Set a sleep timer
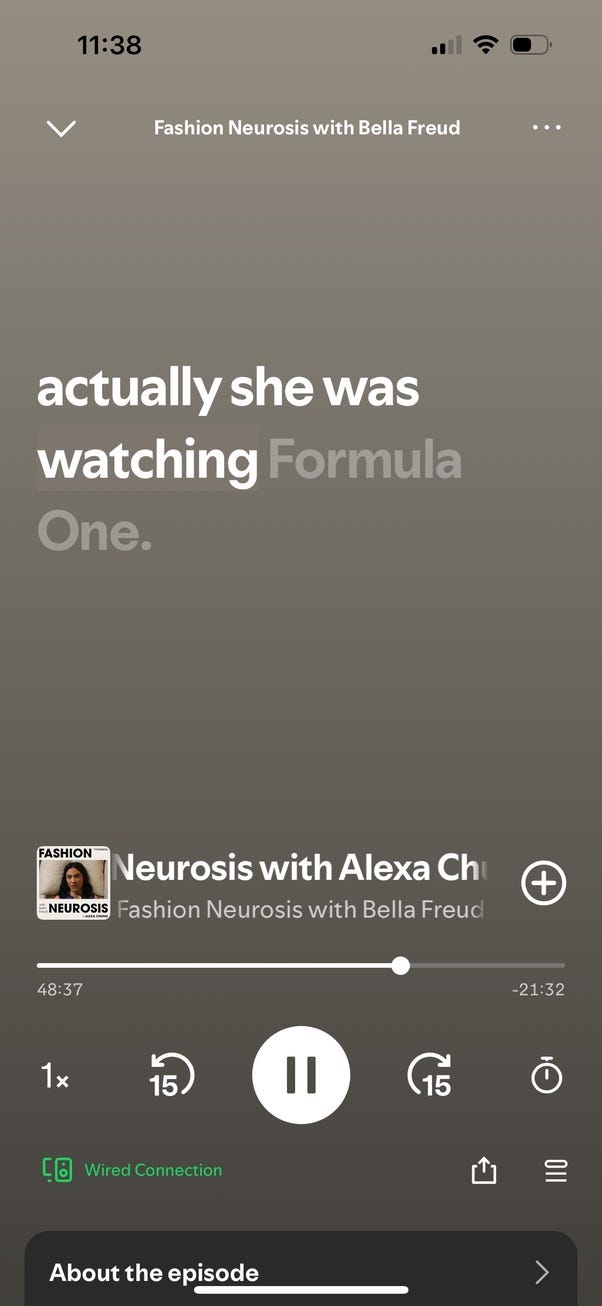Screen dimensions: 602x1306 pos(546,1076)
